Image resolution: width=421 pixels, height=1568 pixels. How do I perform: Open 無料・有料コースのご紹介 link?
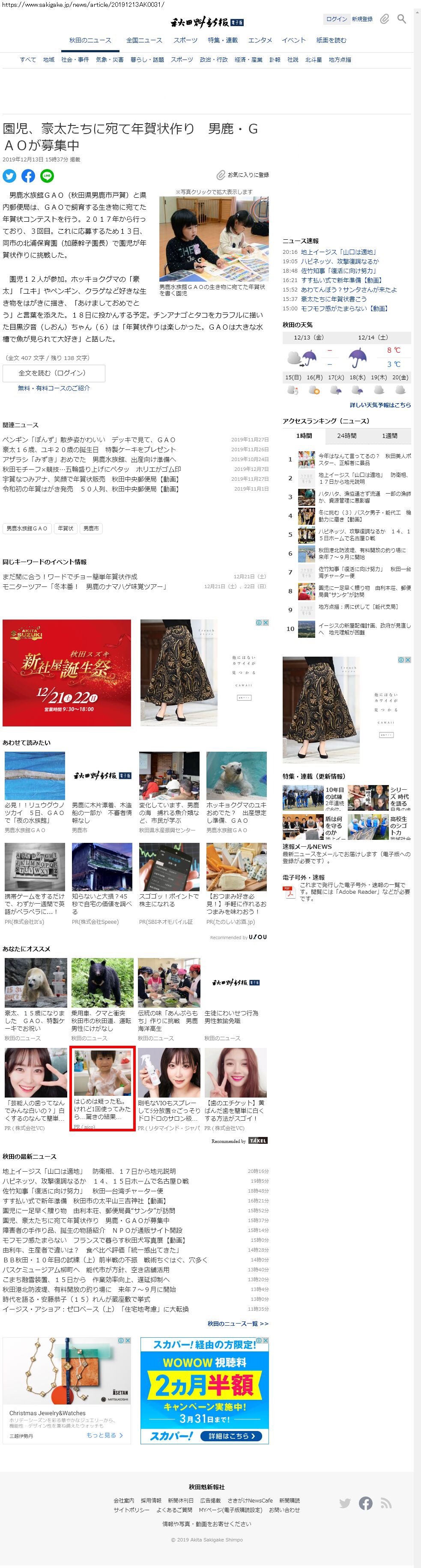54,388
